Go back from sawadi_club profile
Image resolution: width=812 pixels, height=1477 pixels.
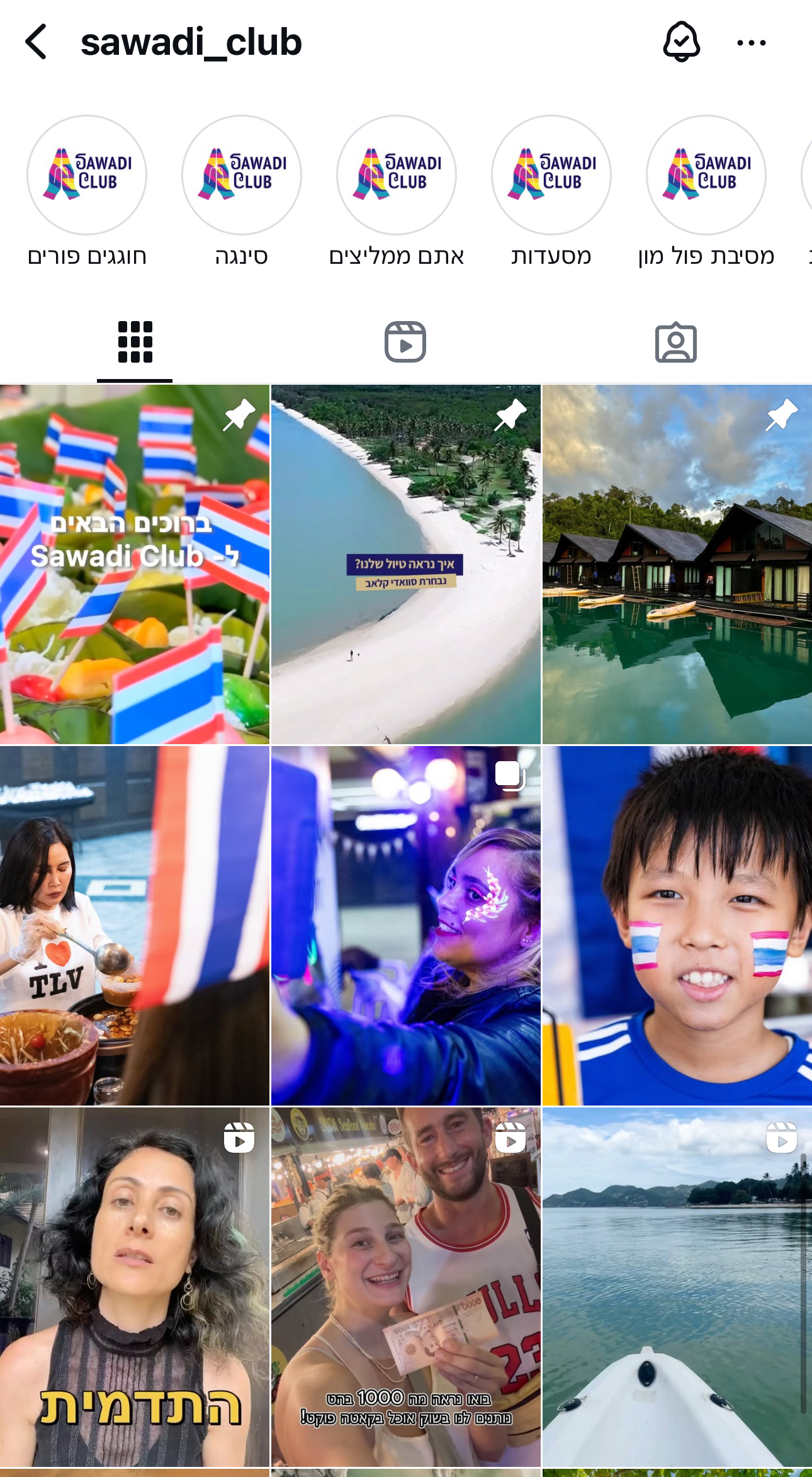coord(36,42)
